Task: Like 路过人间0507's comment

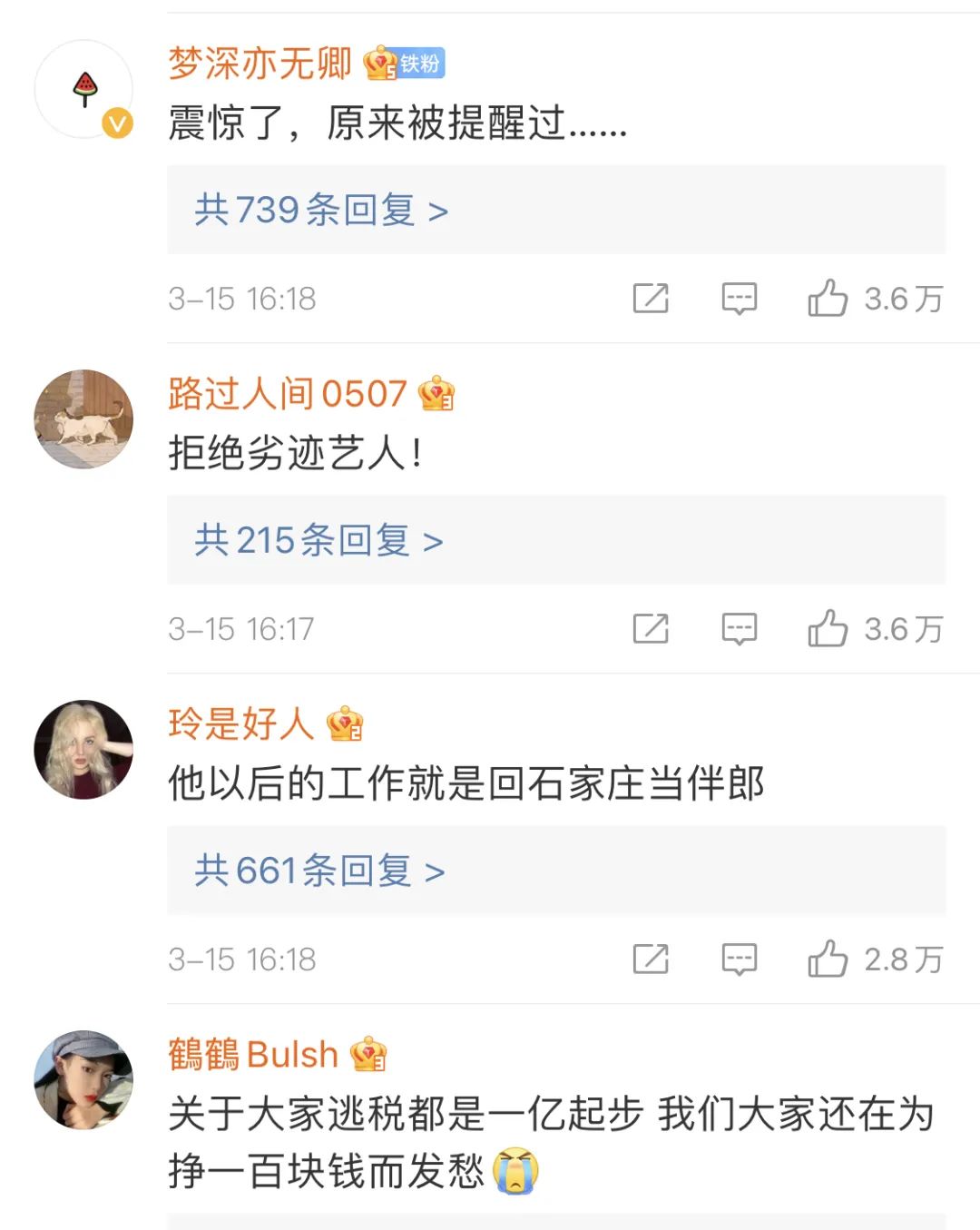Action: (828, 628)
